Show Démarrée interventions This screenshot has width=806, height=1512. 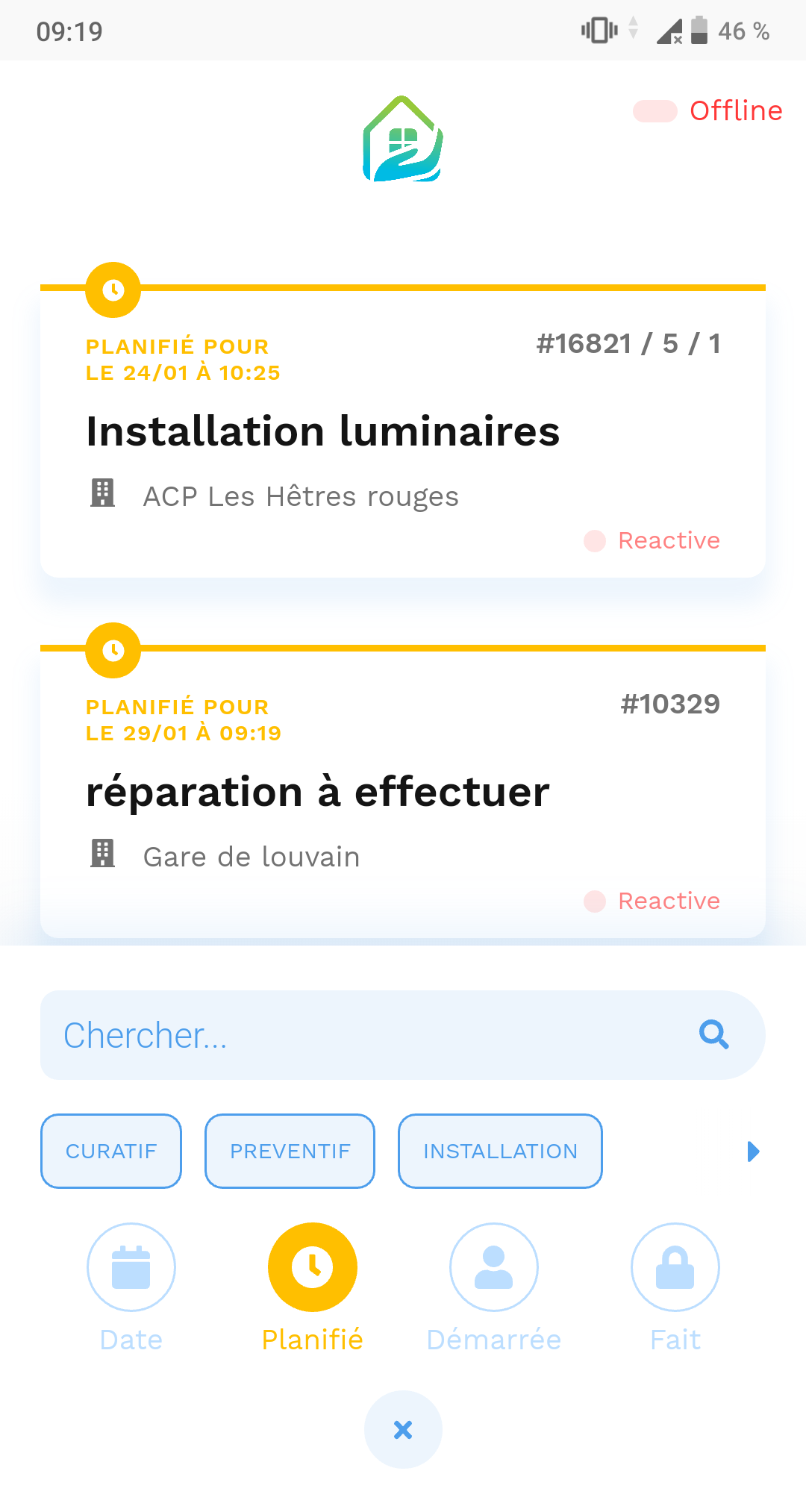coord(494,1267)
